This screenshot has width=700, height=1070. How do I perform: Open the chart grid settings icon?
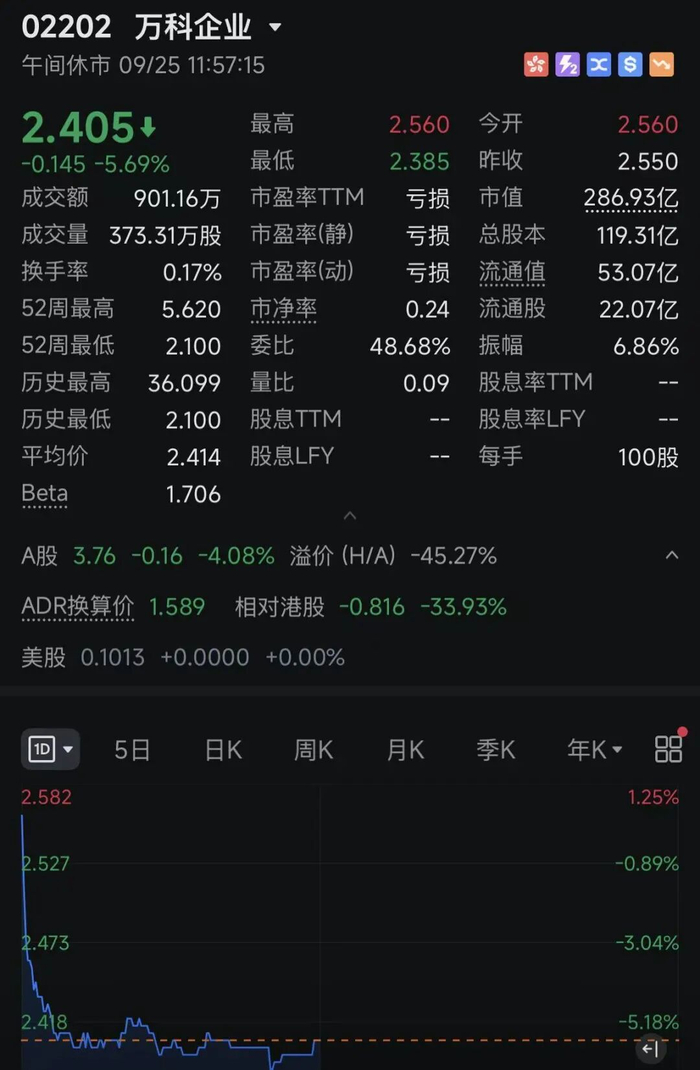tap(669, 749)
